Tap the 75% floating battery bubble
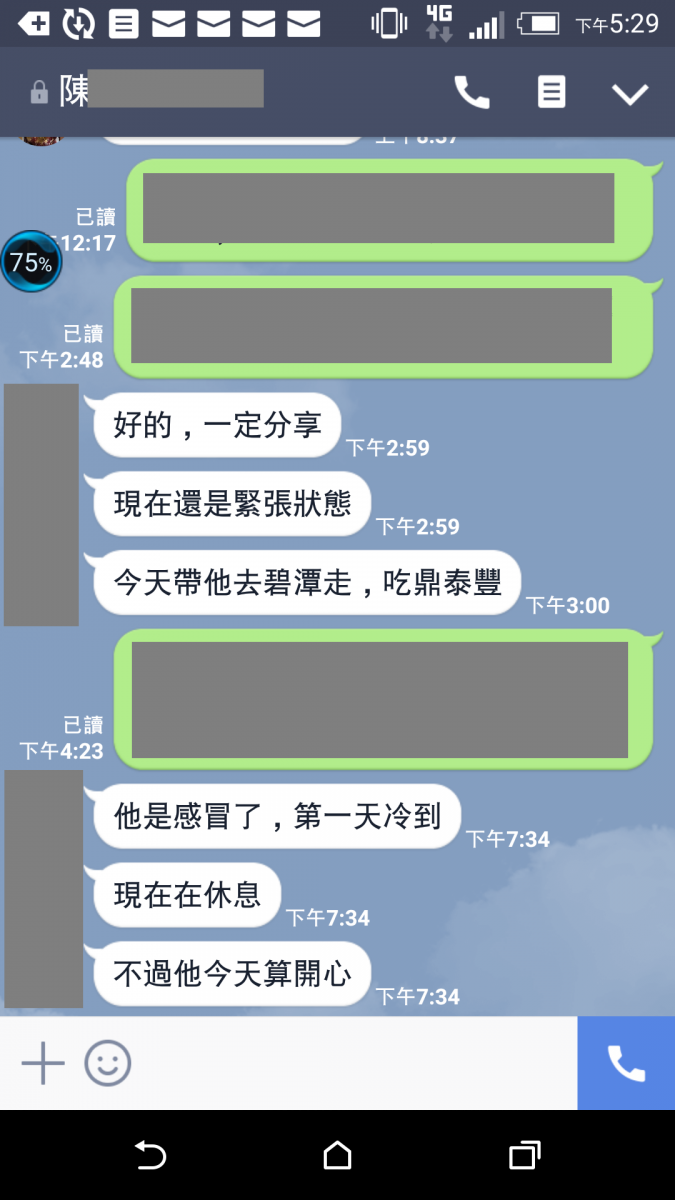This screenshot has height=1200, width=675. click(31, 262)
